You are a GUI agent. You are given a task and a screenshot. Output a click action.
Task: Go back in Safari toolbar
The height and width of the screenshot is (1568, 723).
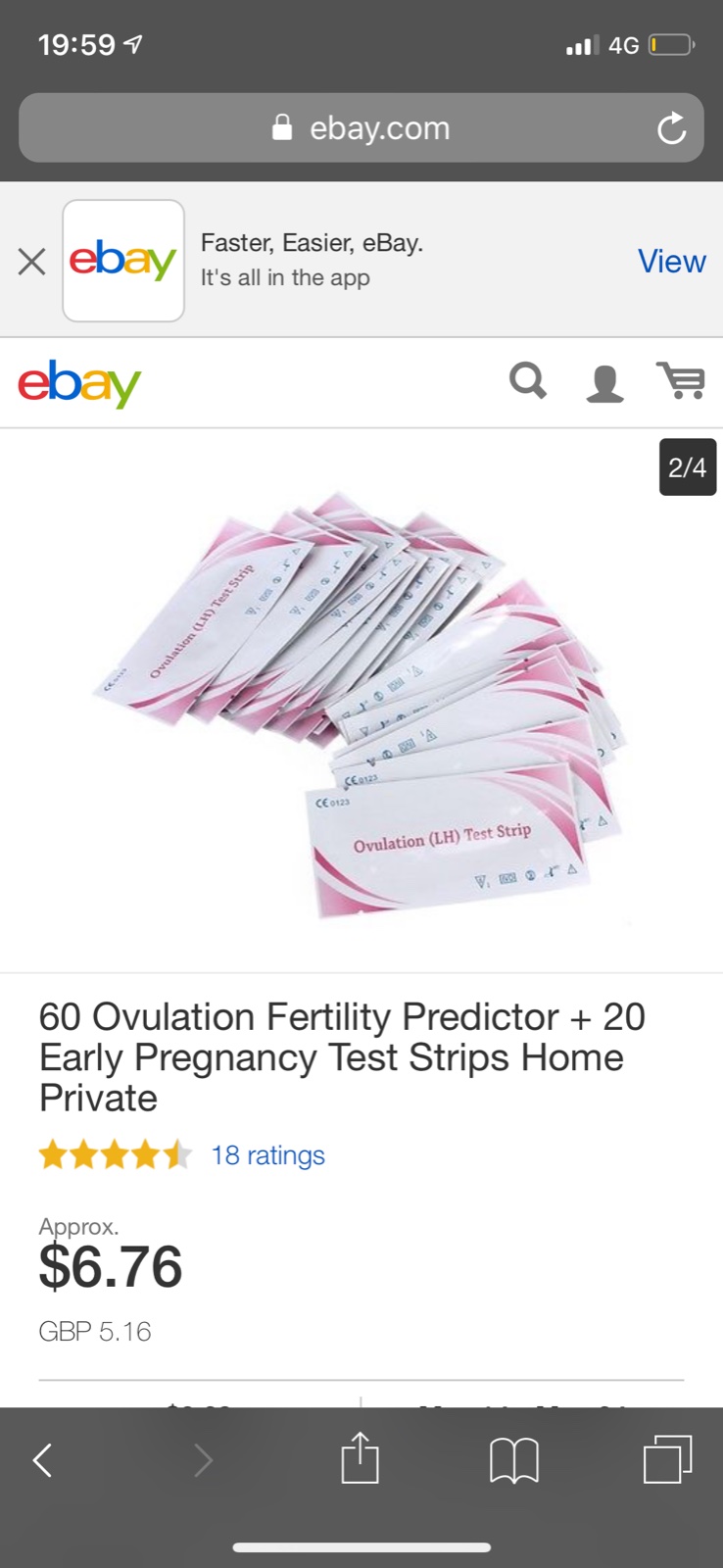pyautogui.click(x=42, y=1460)
